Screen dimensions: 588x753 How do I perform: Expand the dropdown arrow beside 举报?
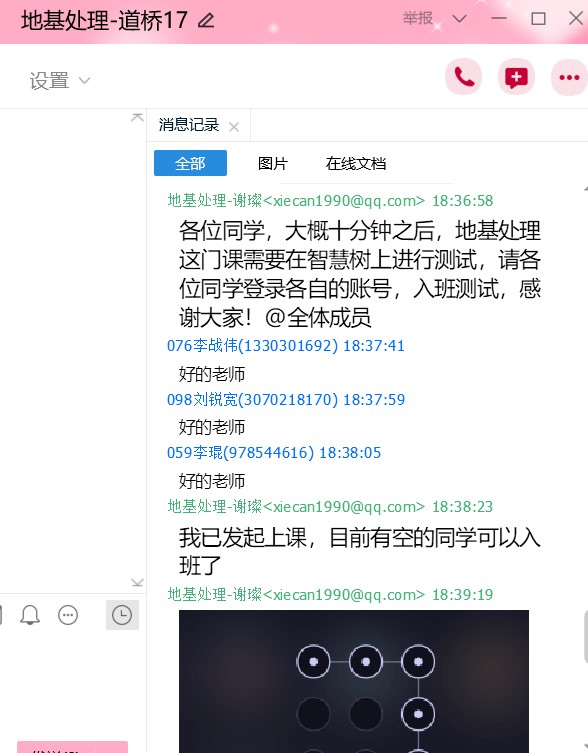(460, 19)
